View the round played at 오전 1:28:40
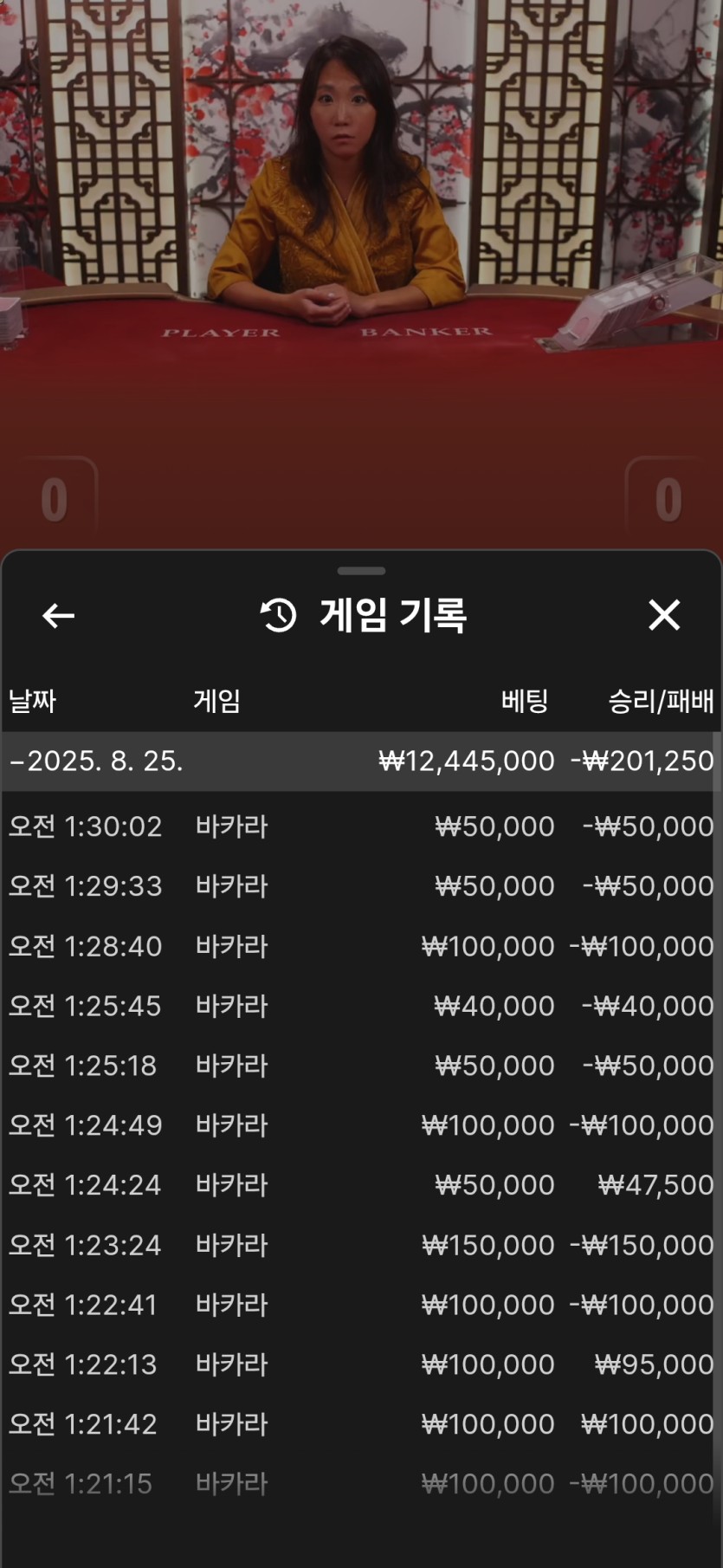This screenshot has height=1568, width=723. coord(361,946)
